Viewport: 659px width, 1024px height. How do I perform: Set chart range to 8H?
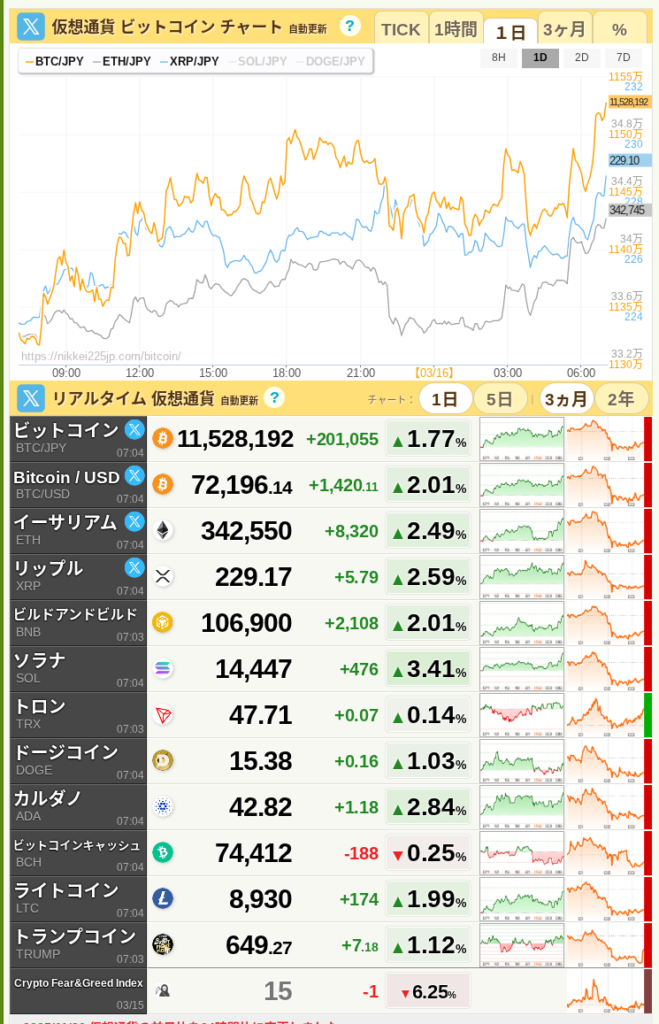click(x=498, y=57)
